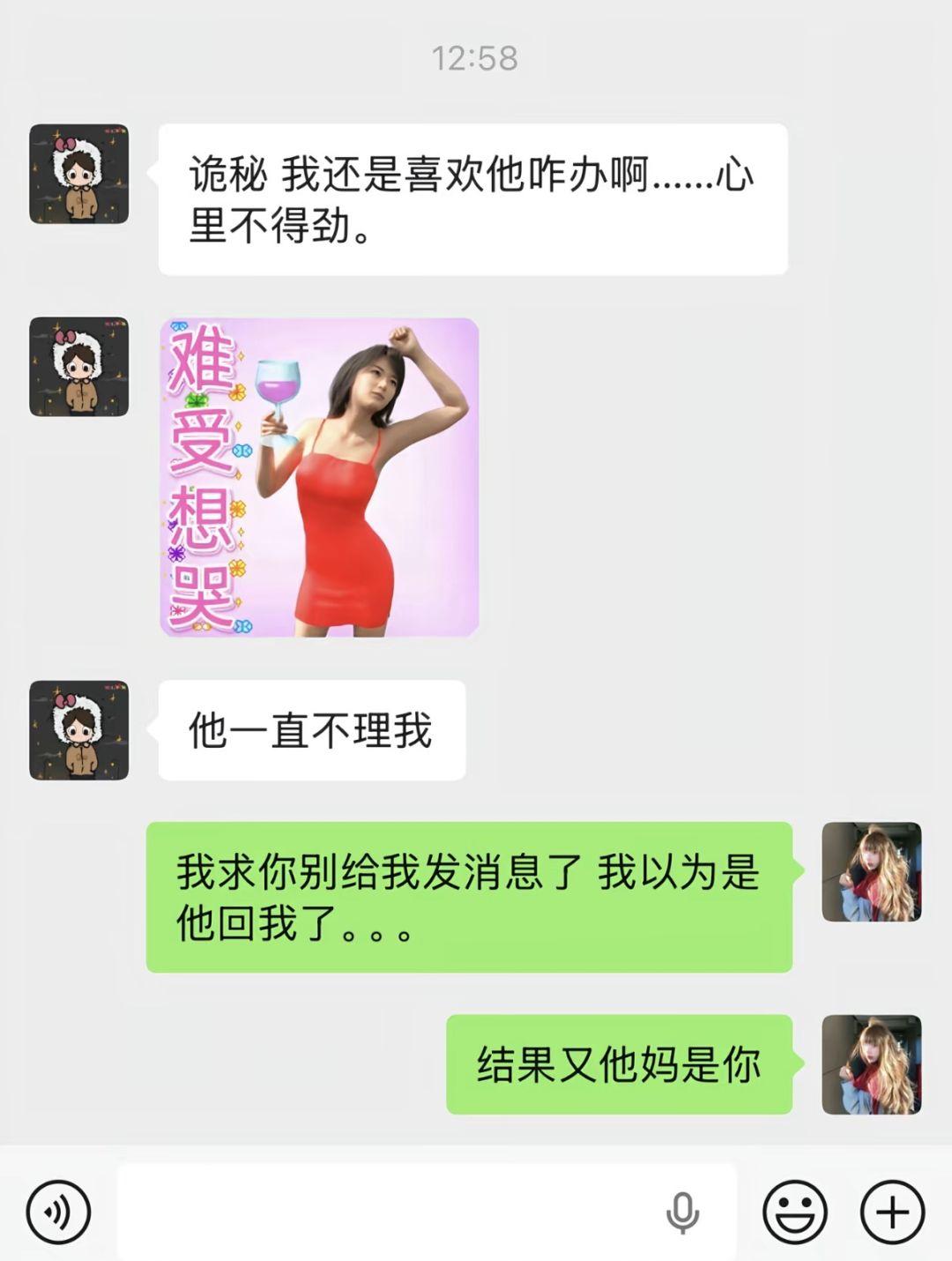This screenshot has width=952, height=1261.
Task: Click the plus icon for more functions
Action: (x=892, y=1212)
